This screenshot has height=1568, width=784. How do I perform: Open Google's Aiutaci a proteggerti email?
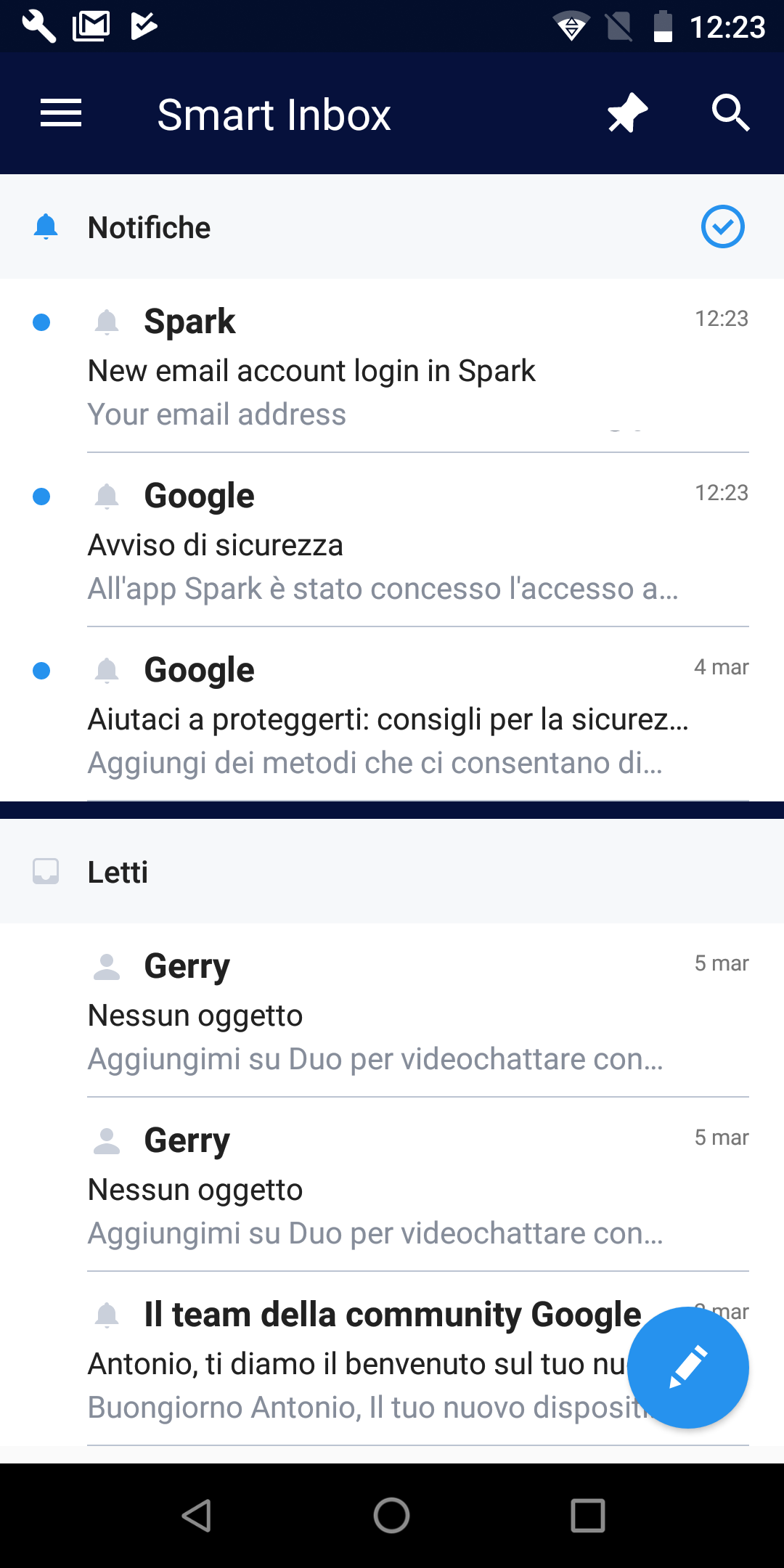392,714
